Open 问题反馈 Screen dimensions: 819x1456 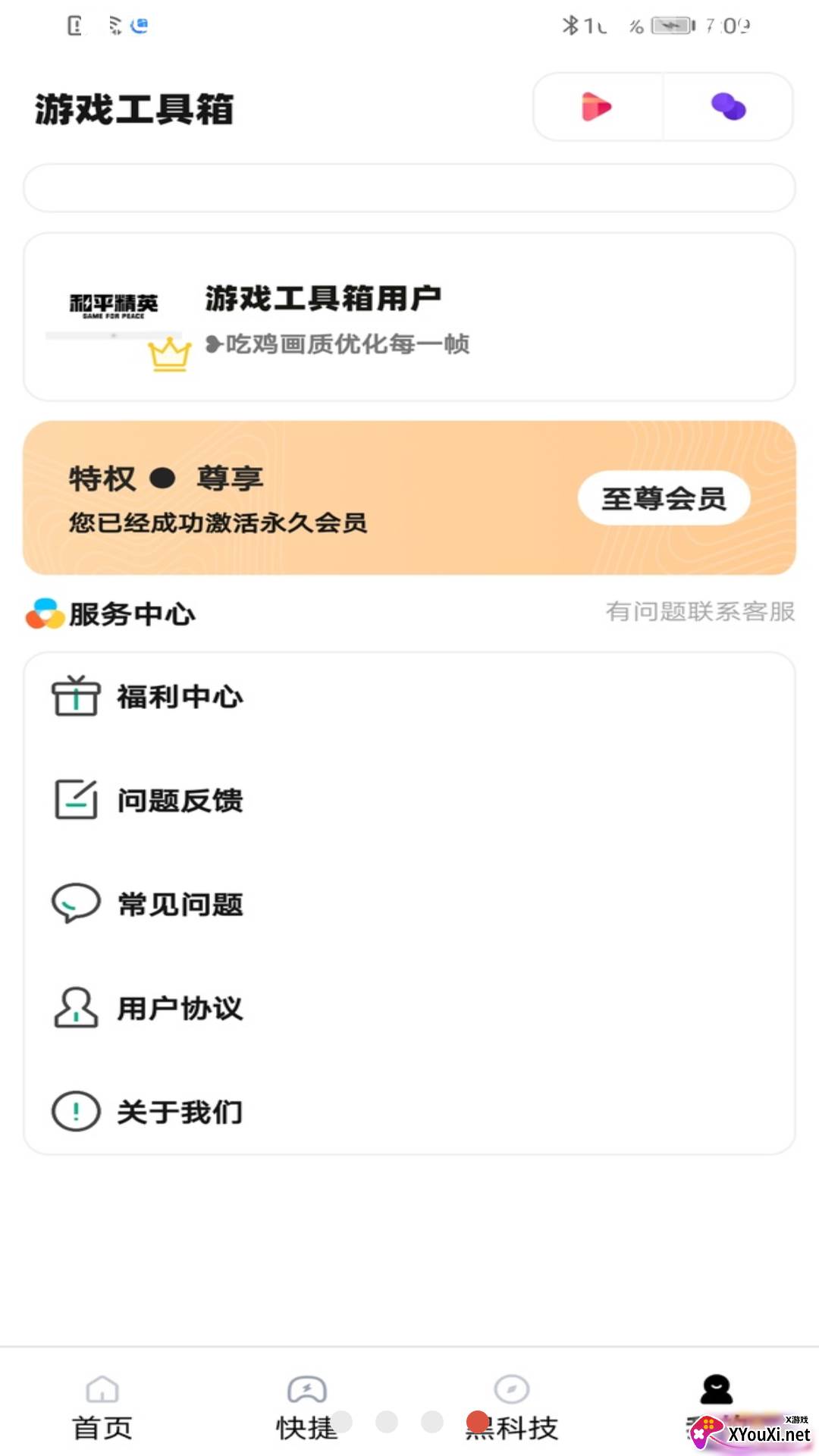pyautogui.click(x=180, y=800)
